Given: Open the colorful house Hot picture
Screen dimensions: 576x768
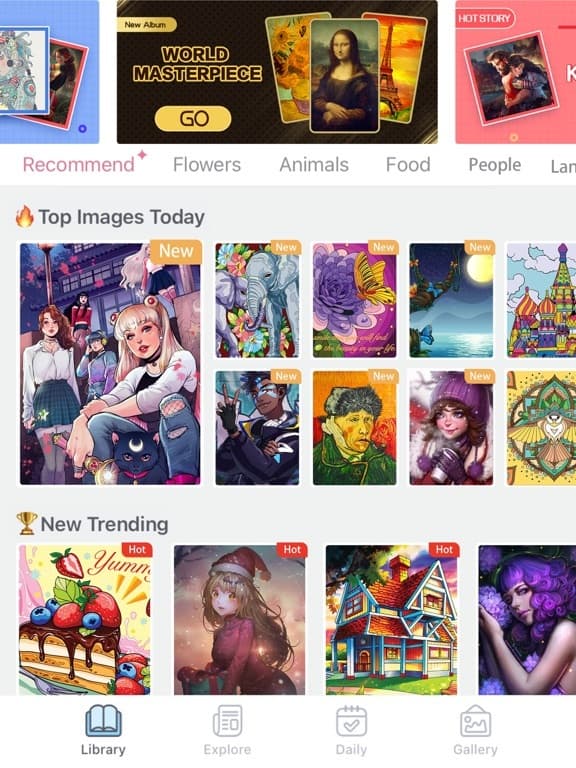Looking at the screenshot, I should point(391,620).
